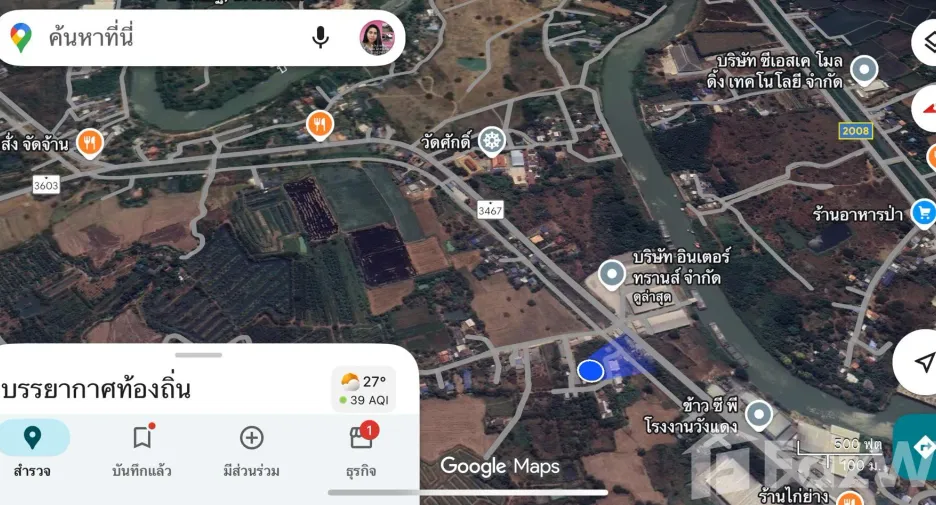Open the weather 27° chip

pos(364,390)
